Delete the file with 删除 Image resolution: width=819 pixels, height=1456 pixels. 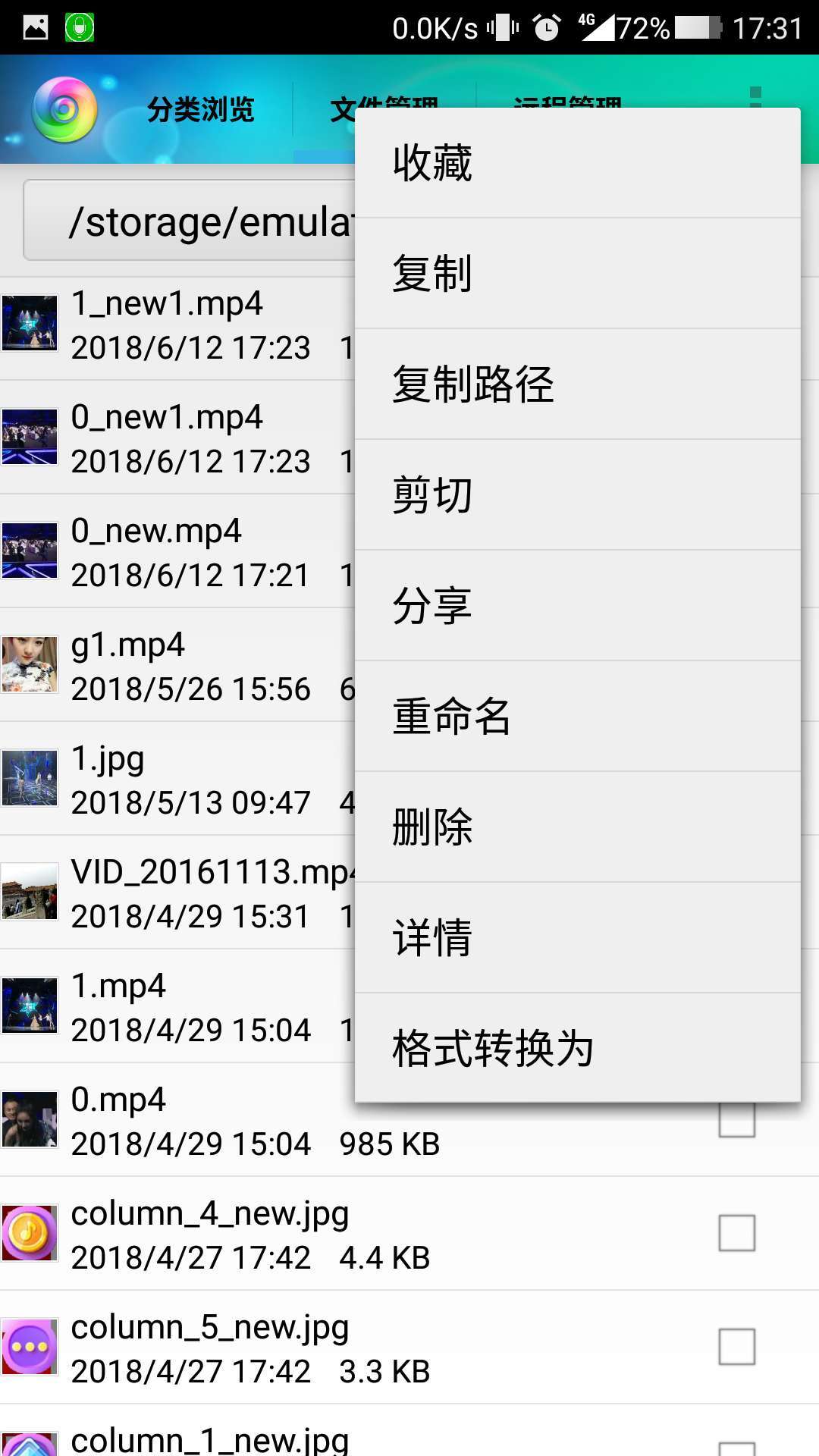[x=576, y=827]
